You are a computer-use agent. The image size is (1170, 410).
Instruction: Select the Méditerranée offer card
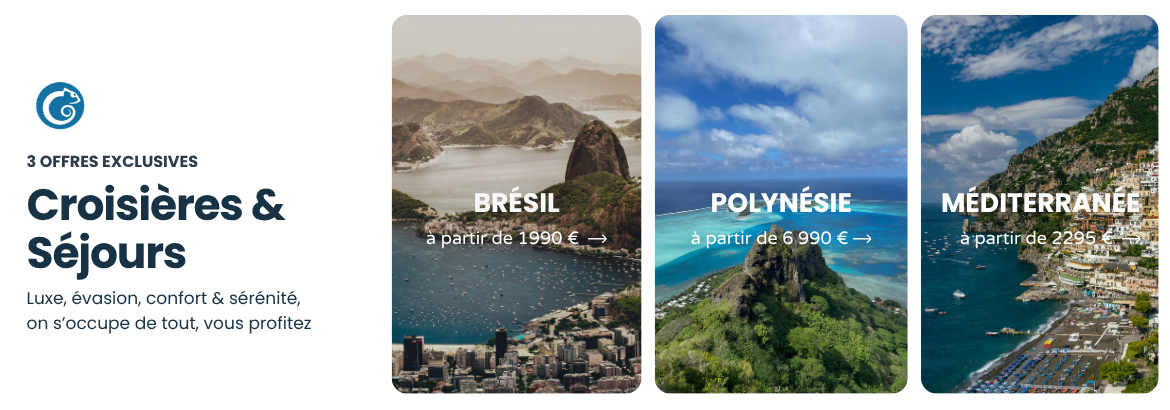tap(1039, 205)
